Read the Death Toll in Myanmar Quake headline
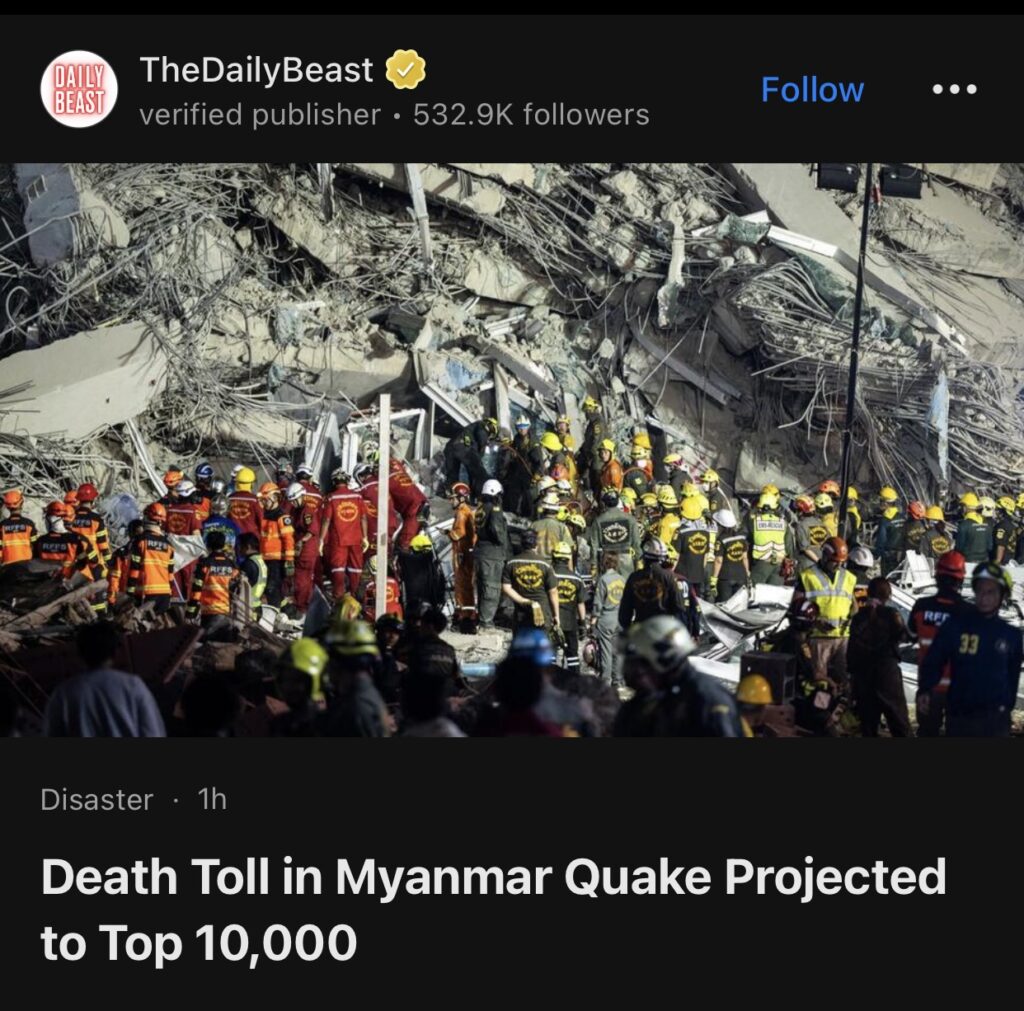The width and height of the screenshot is (1024, 1011). [x=492, y=908]
